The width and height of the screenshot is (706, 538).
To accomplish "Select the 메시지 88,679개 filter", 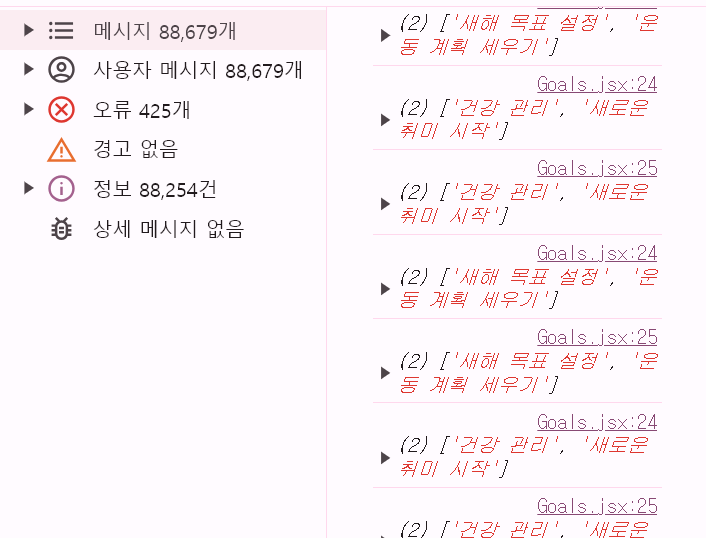I will (165, 31).
